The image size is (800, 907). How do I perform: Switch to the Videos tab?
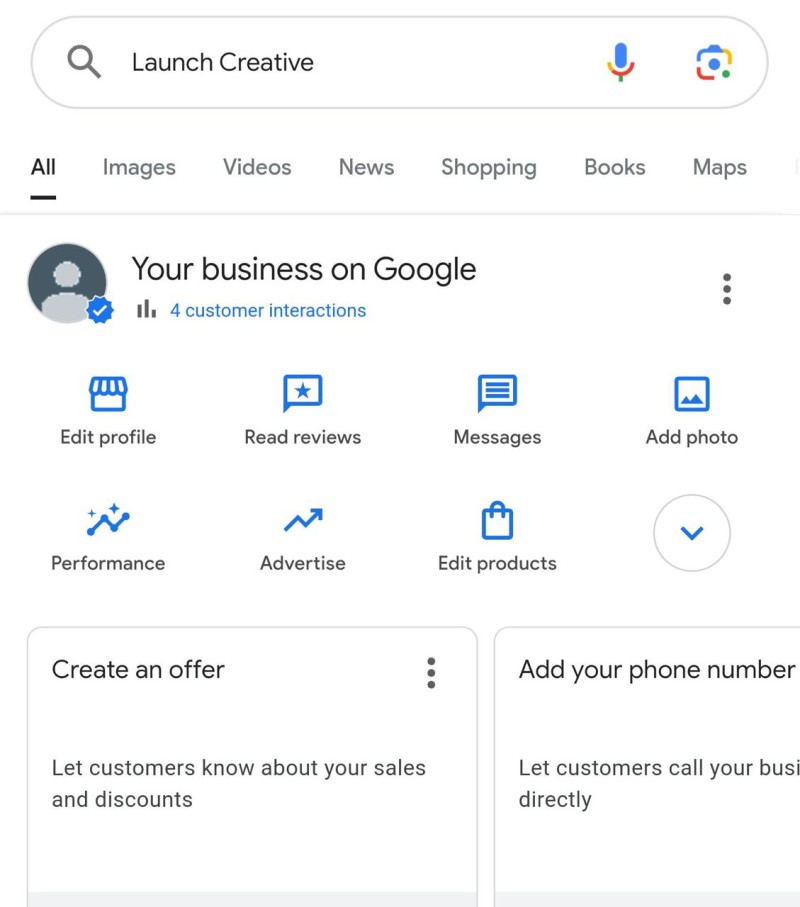pos(257,167)
